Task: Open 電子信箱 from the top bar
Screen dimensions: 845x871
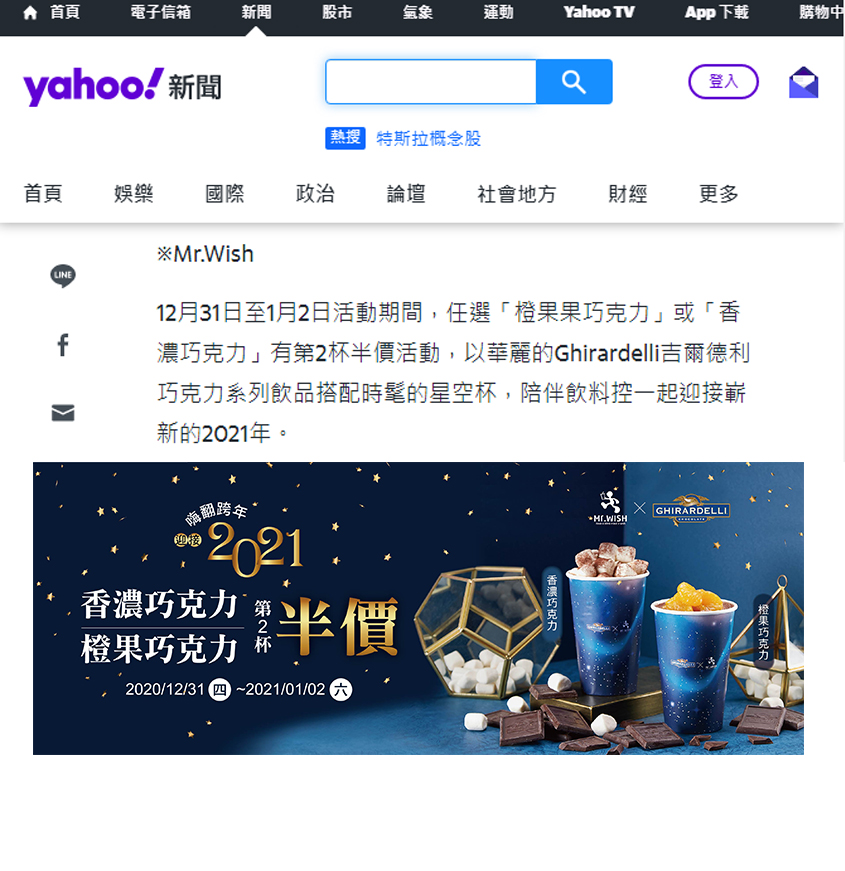Action: (160, 12)
